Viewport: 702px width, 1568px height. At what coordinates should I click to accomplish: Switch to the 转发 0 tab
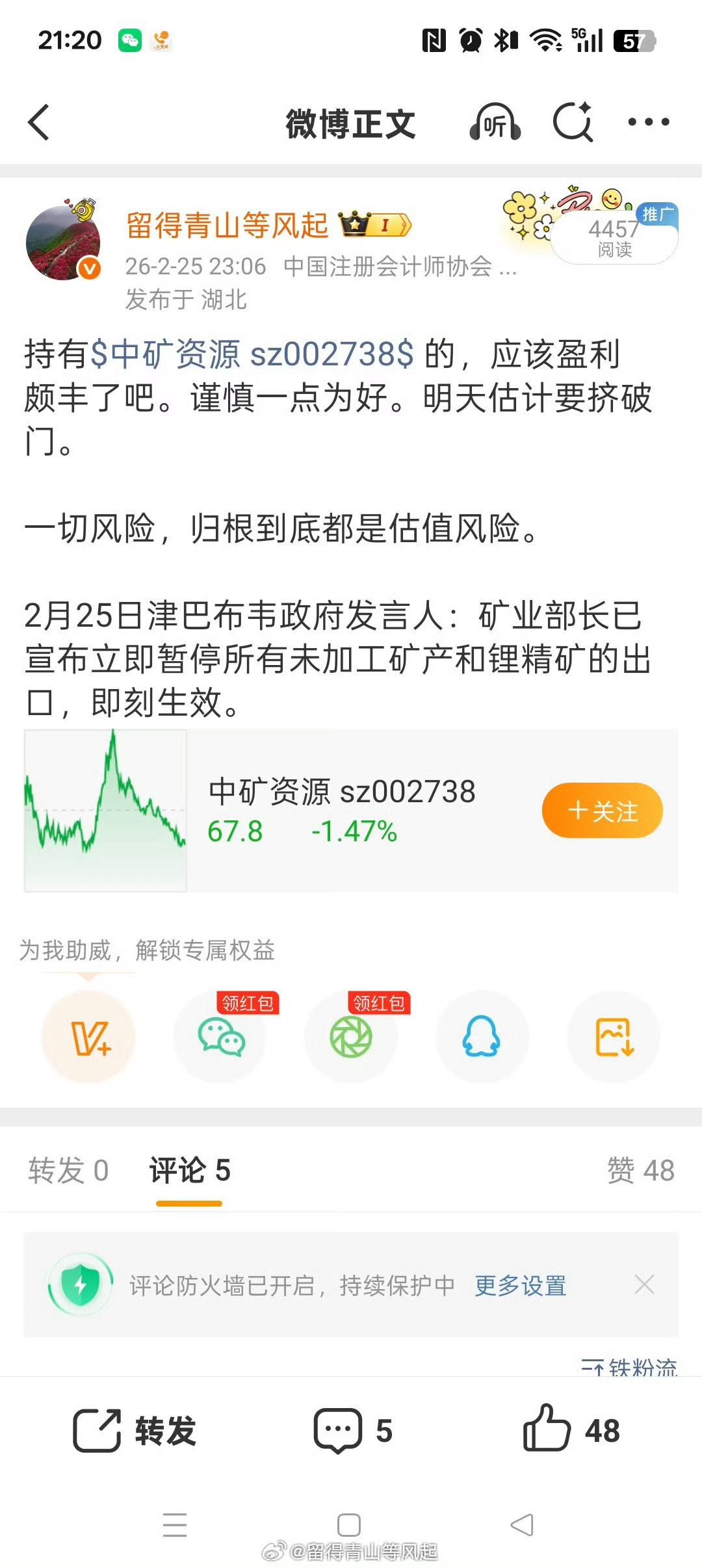pos(68,1171)
